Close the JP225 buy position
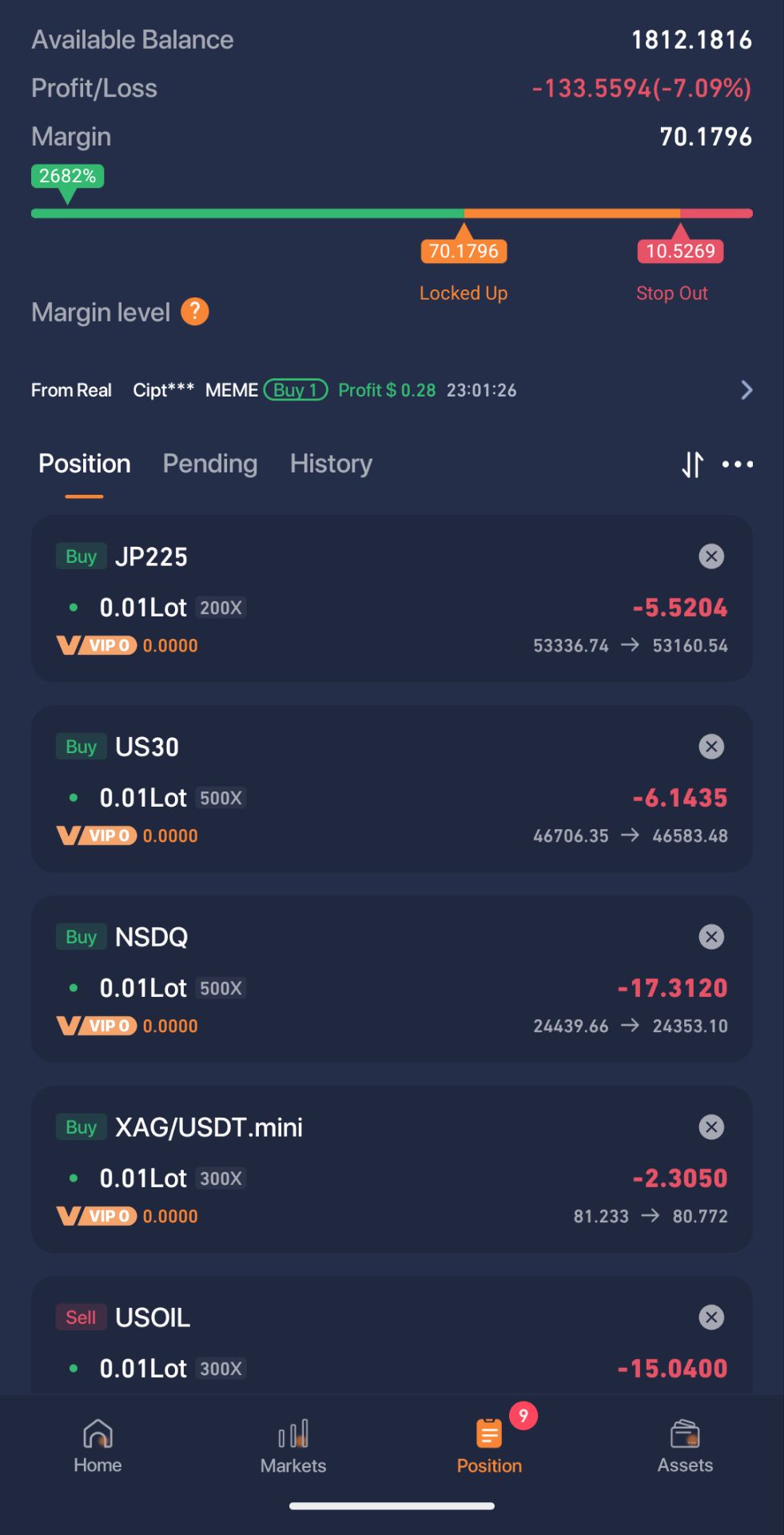This screenshot has width=784, height=1535. [711, 556]
